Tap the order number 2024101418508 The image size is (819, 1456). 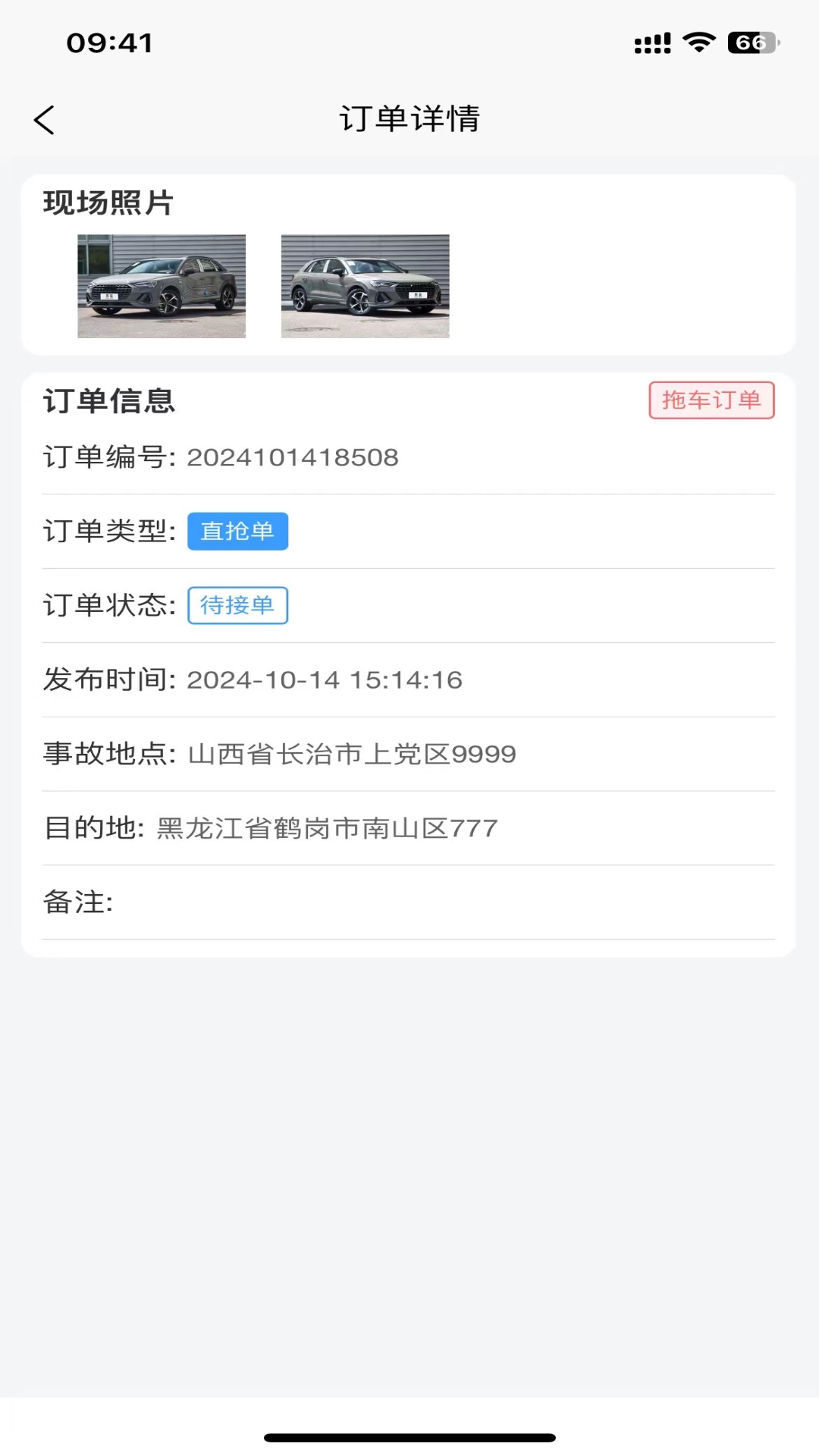click(x=292, y=457)
